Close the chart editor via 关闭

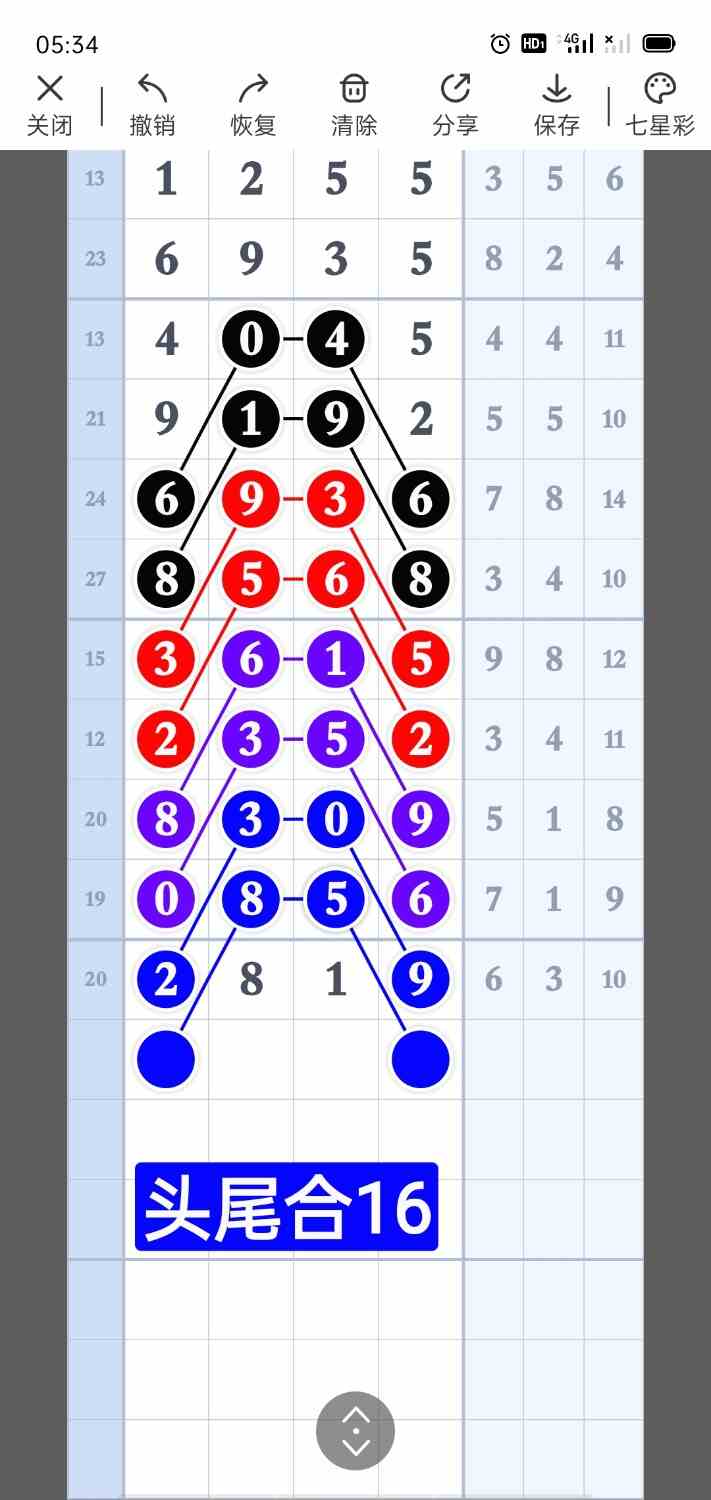(x=49, y=105)
